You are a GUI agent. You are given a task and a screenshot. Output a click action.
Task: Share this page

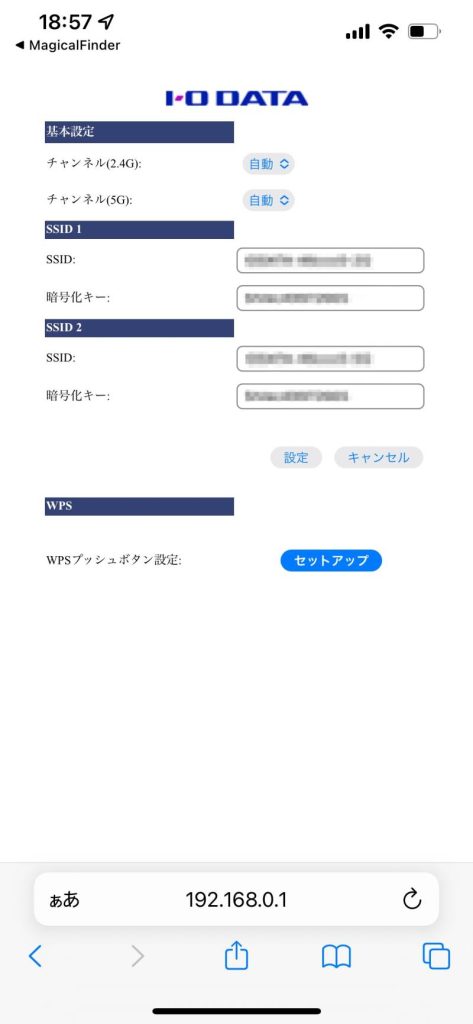tap(236, 956)
